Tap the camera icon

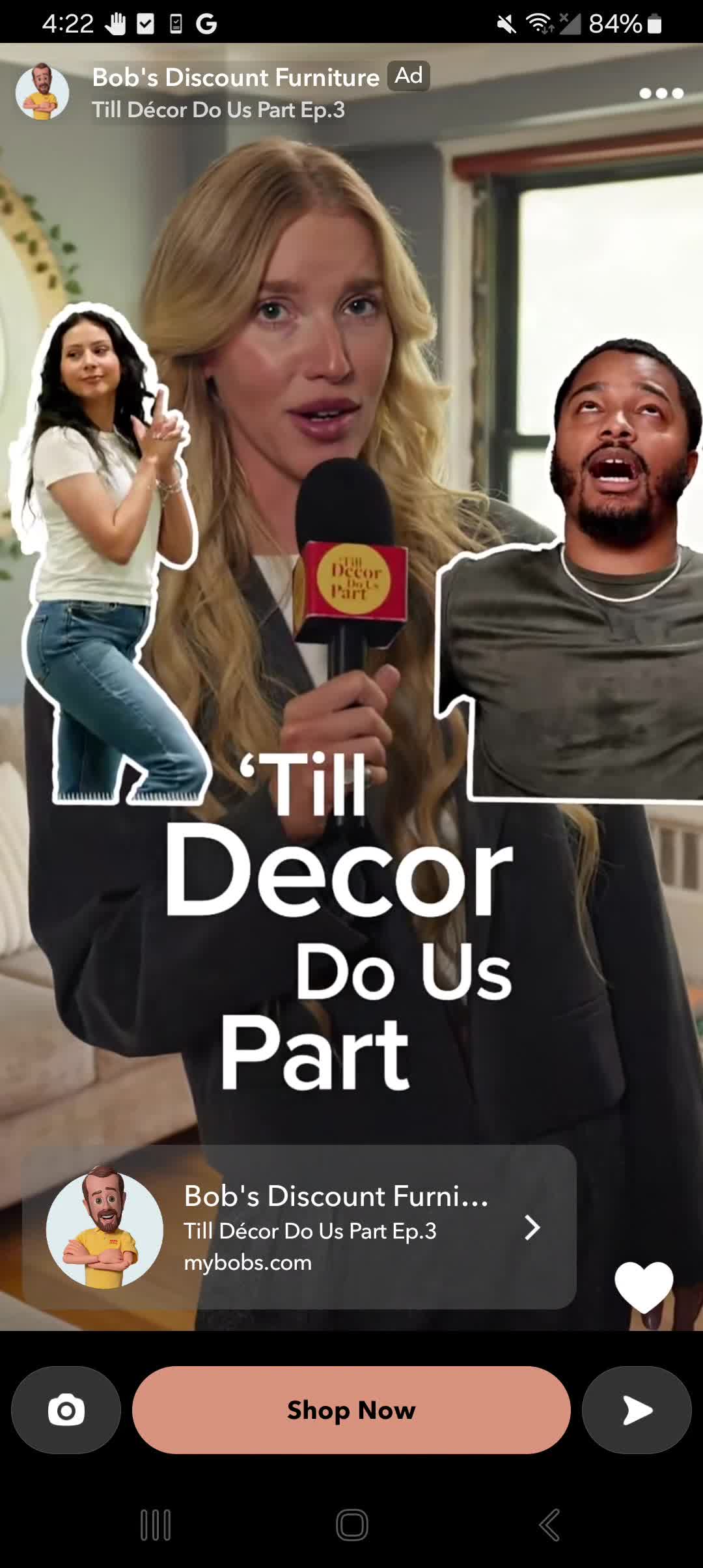pyautogui.click(x=66, y=1410)
